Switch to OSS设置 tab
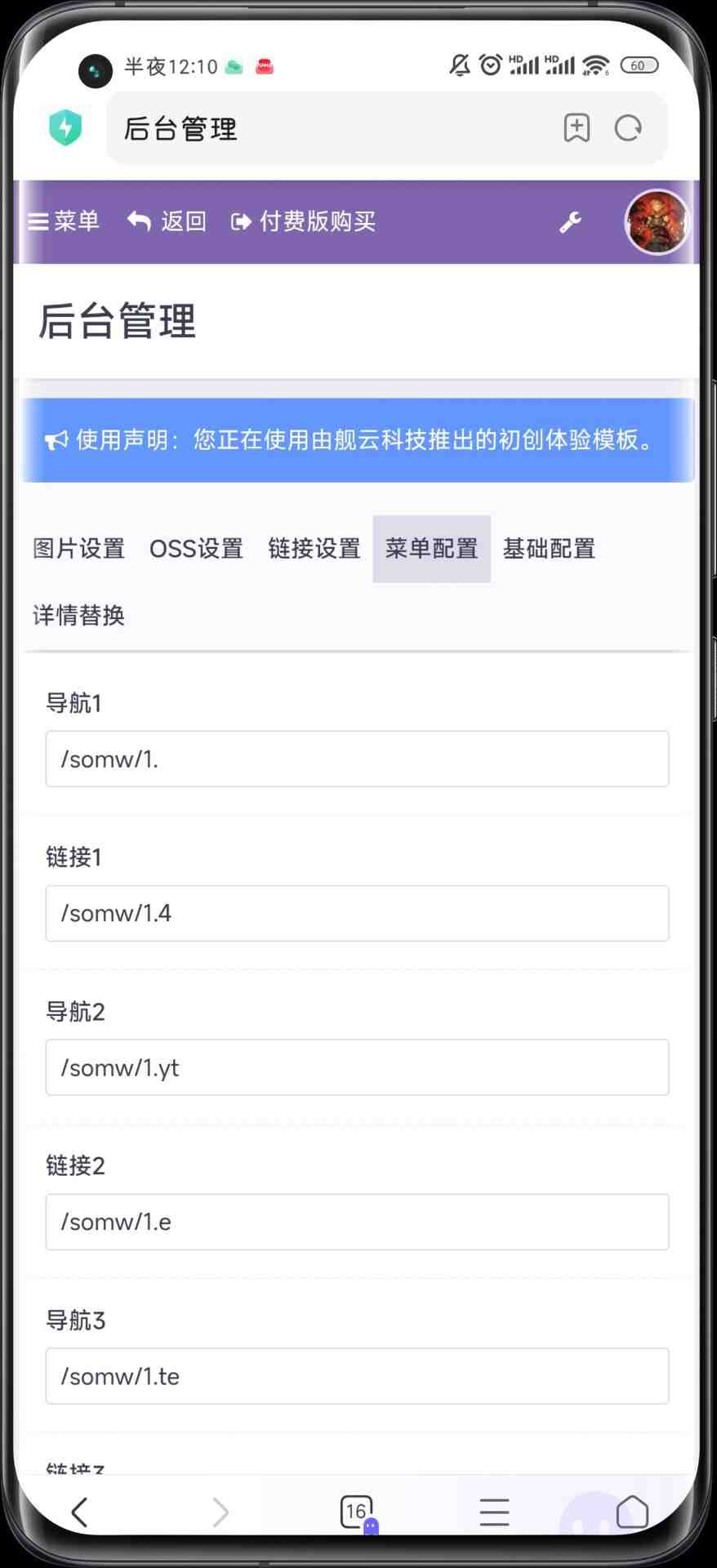This screenshot has height=1568, width=717. point(196,549)
